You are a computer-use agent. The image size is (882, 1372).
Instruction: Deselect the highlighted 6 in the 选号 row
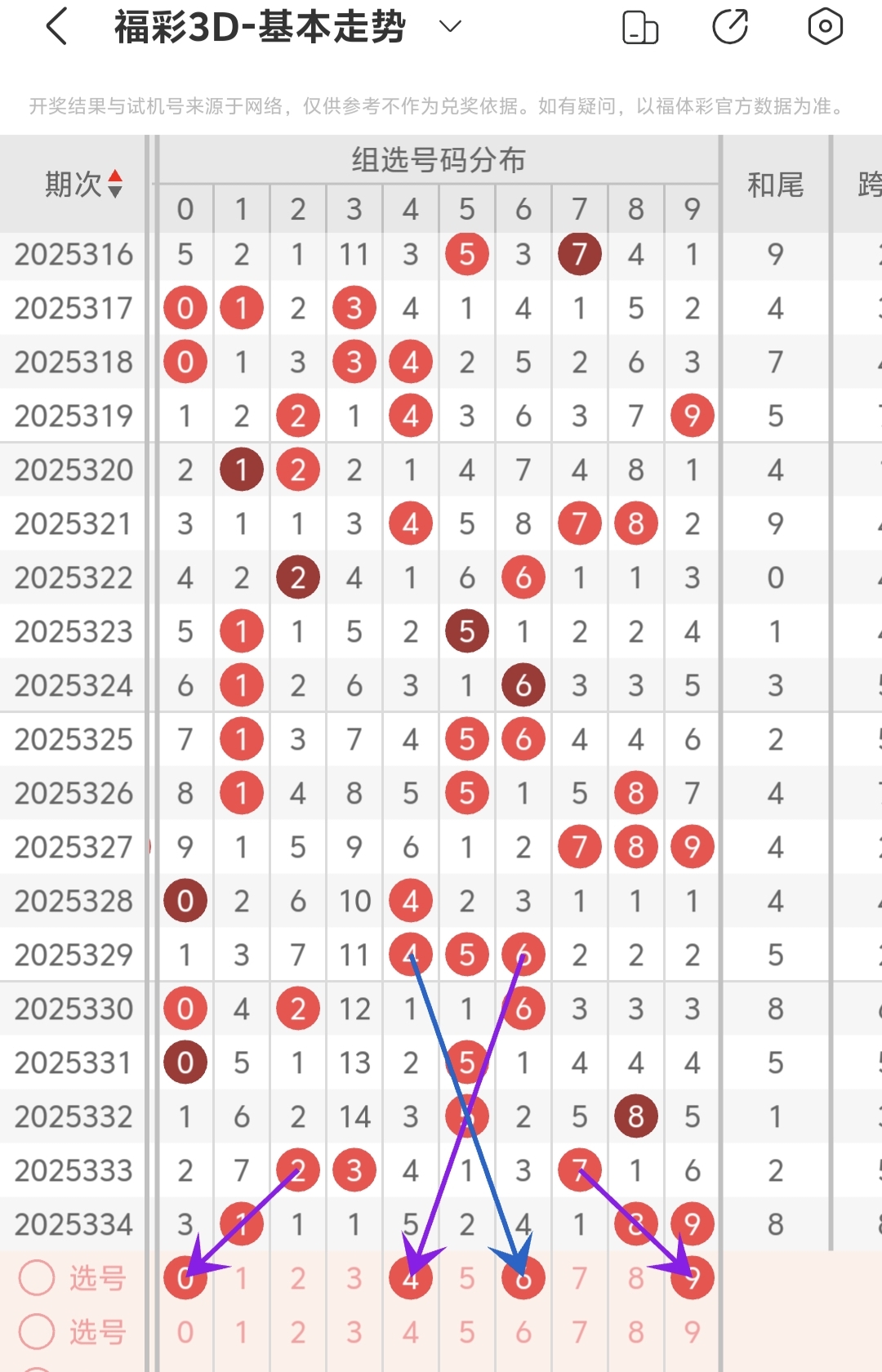point(523,1278)
